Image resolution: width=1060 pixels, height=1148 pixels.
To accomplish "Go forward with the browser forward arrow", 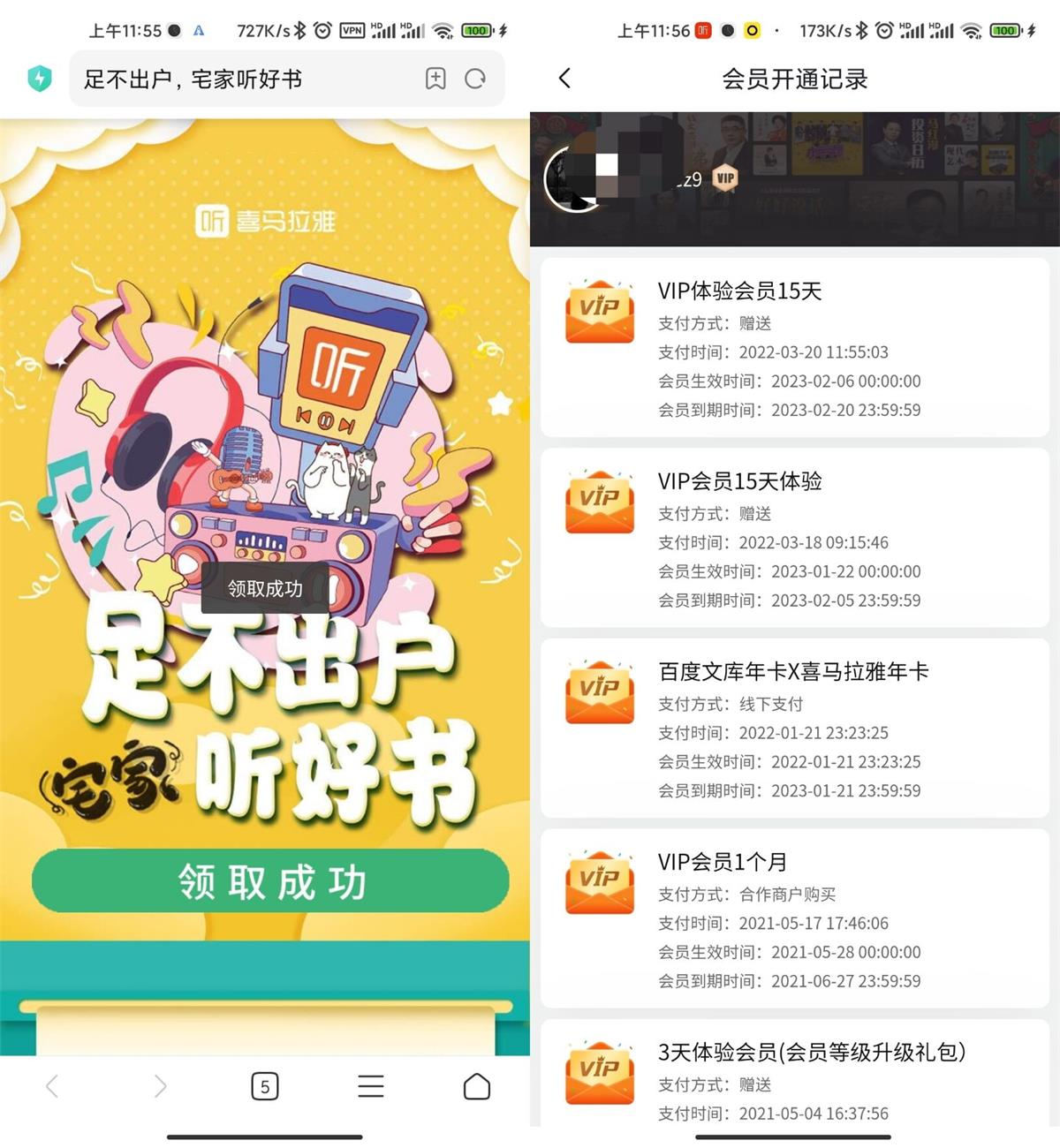I will tap(160, 1086).
